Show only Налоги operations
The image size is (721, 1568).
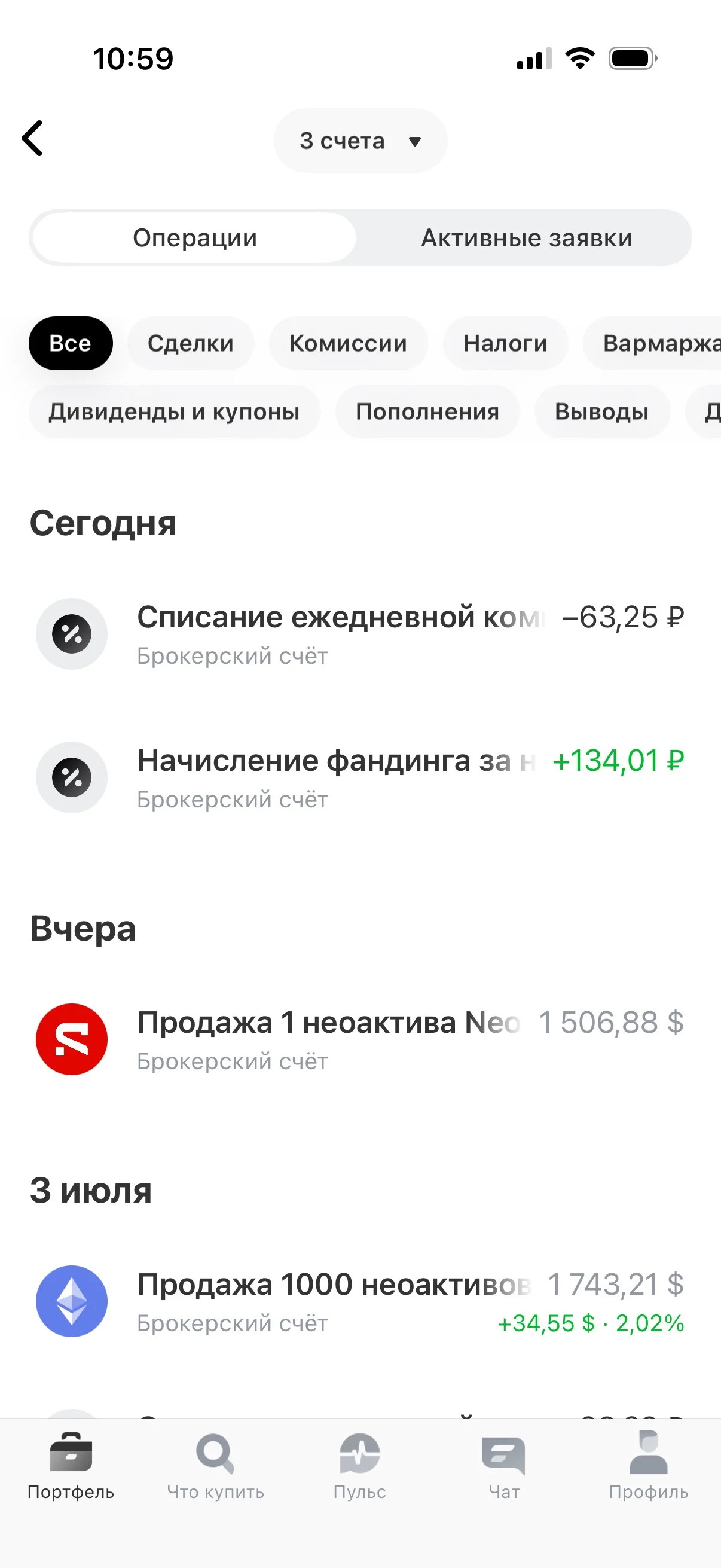coord(505,343)
